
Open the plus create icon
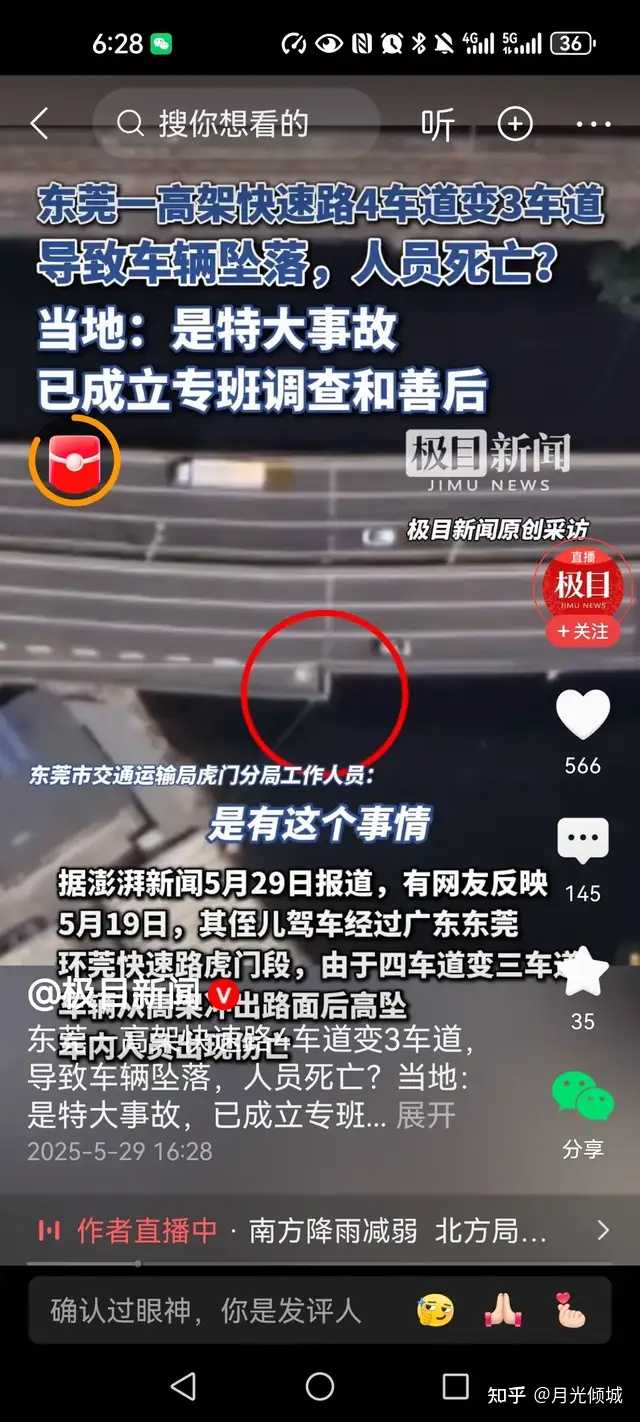tap(515, 124)
